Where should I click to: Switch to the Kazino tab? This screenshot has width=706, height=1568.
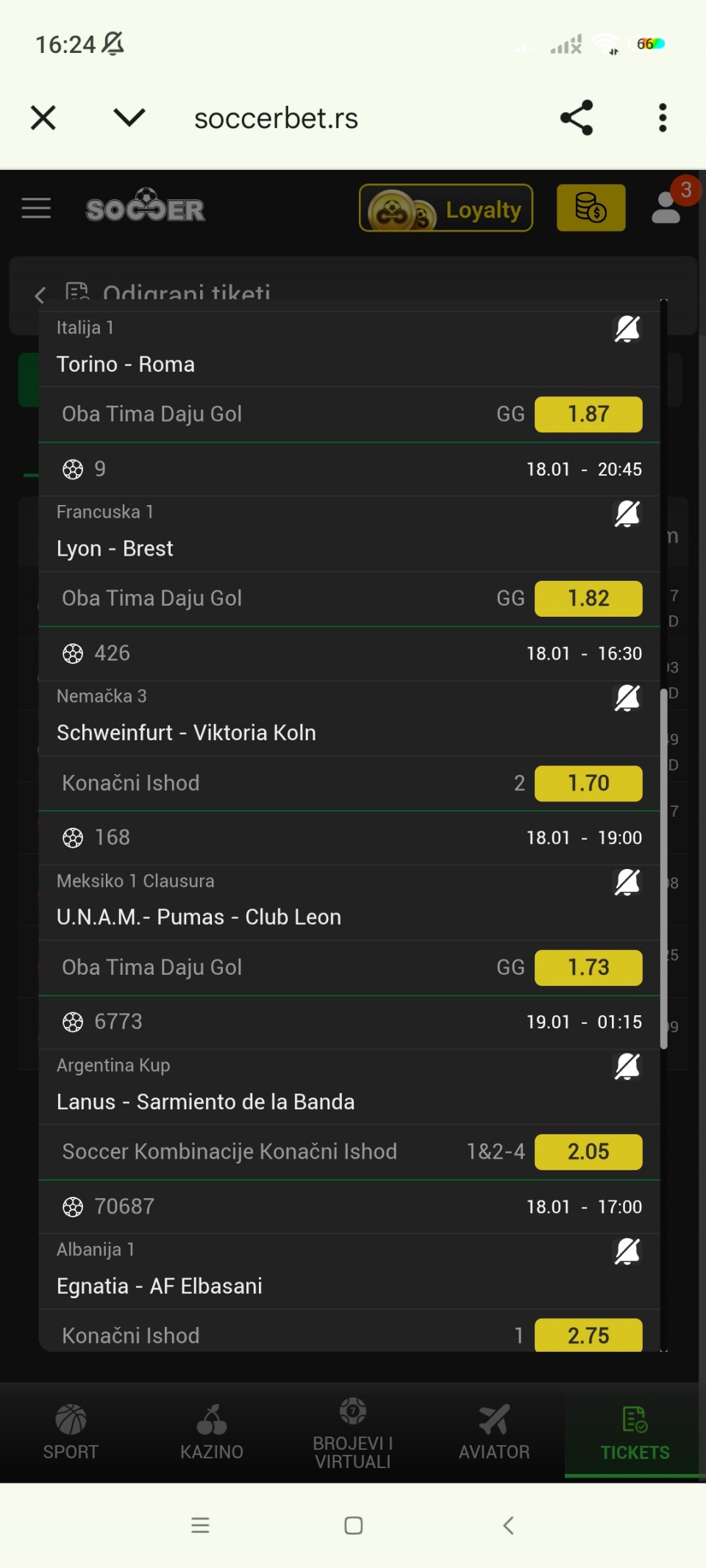212,1432
